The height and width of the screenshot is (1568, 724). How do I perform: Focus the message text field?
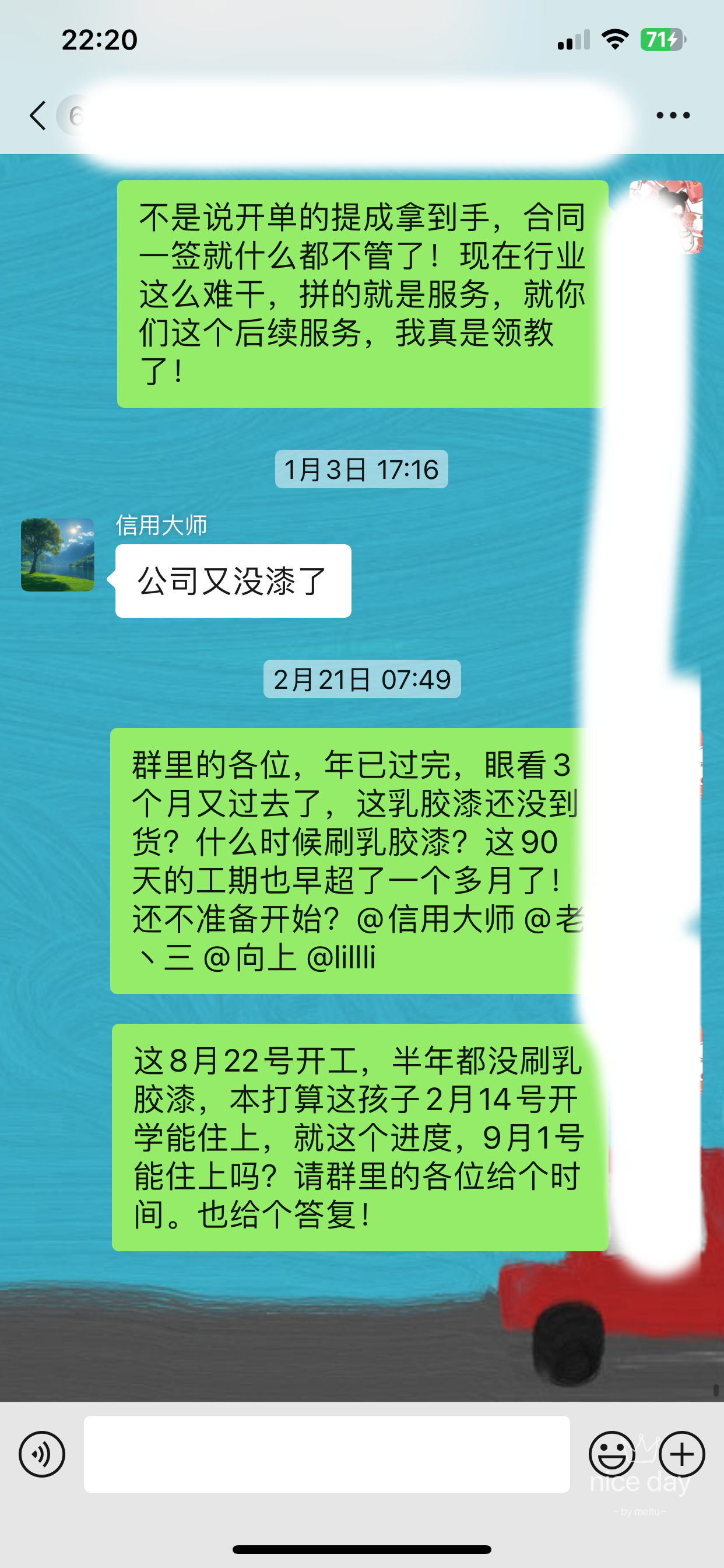(326, 1454)
